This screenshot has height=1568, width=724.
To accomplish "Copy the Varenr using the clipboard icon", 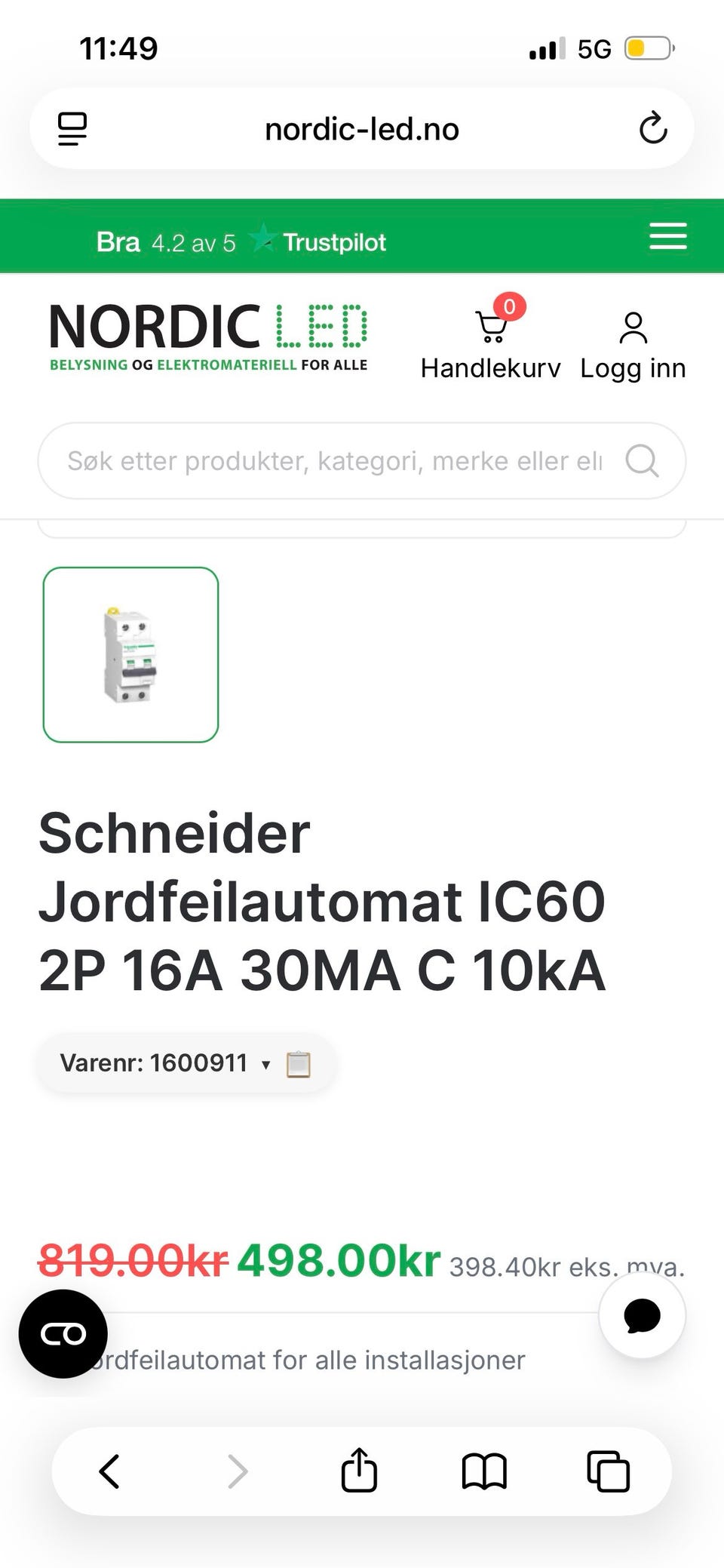I will pyautogui.click(x=299, y=1063).
